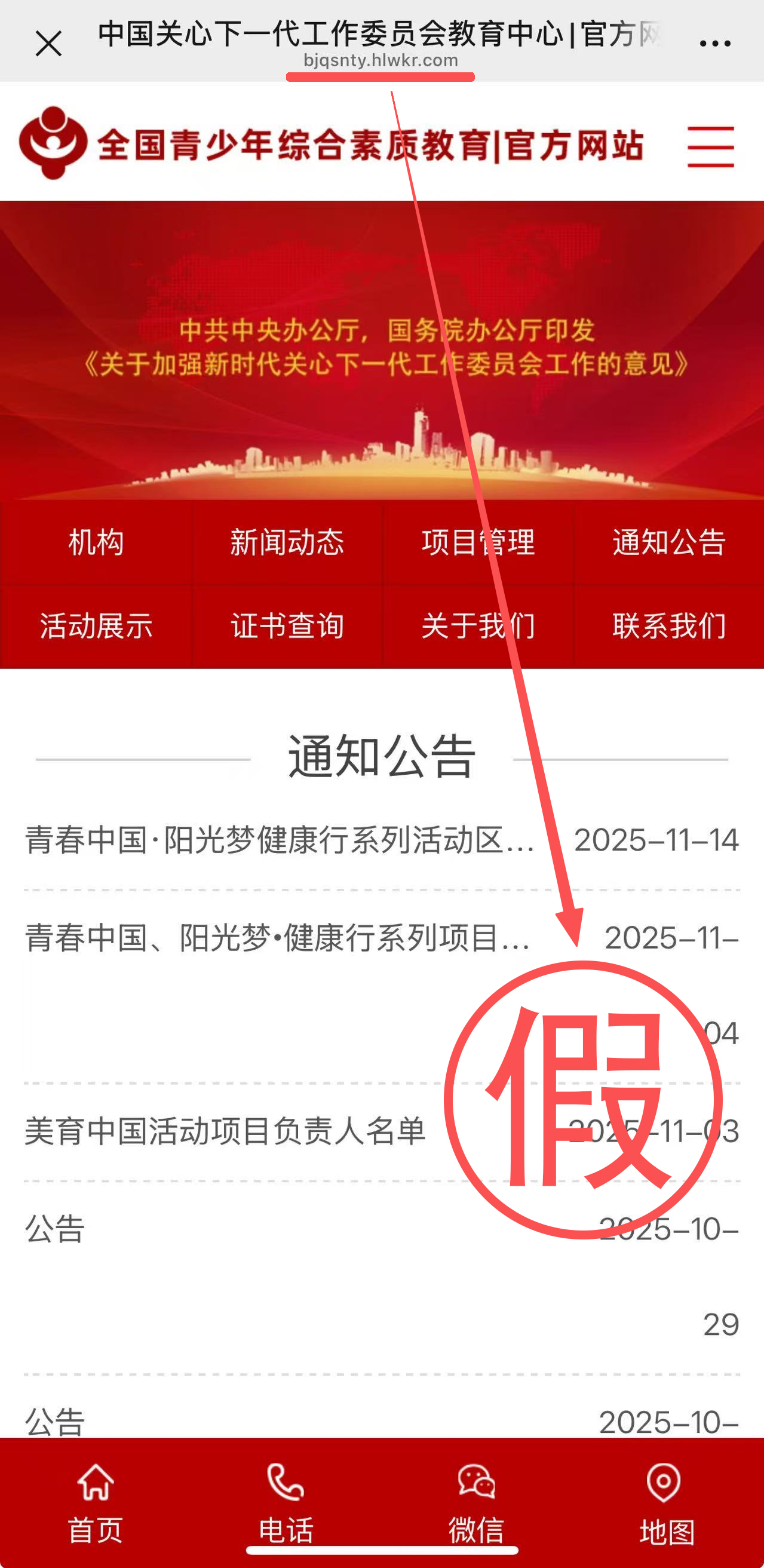This screenshot has height=1568, width=764.
Task: Read notice 青春中国、阳光梦•健康行系列项目…
Action: [278, 938]
